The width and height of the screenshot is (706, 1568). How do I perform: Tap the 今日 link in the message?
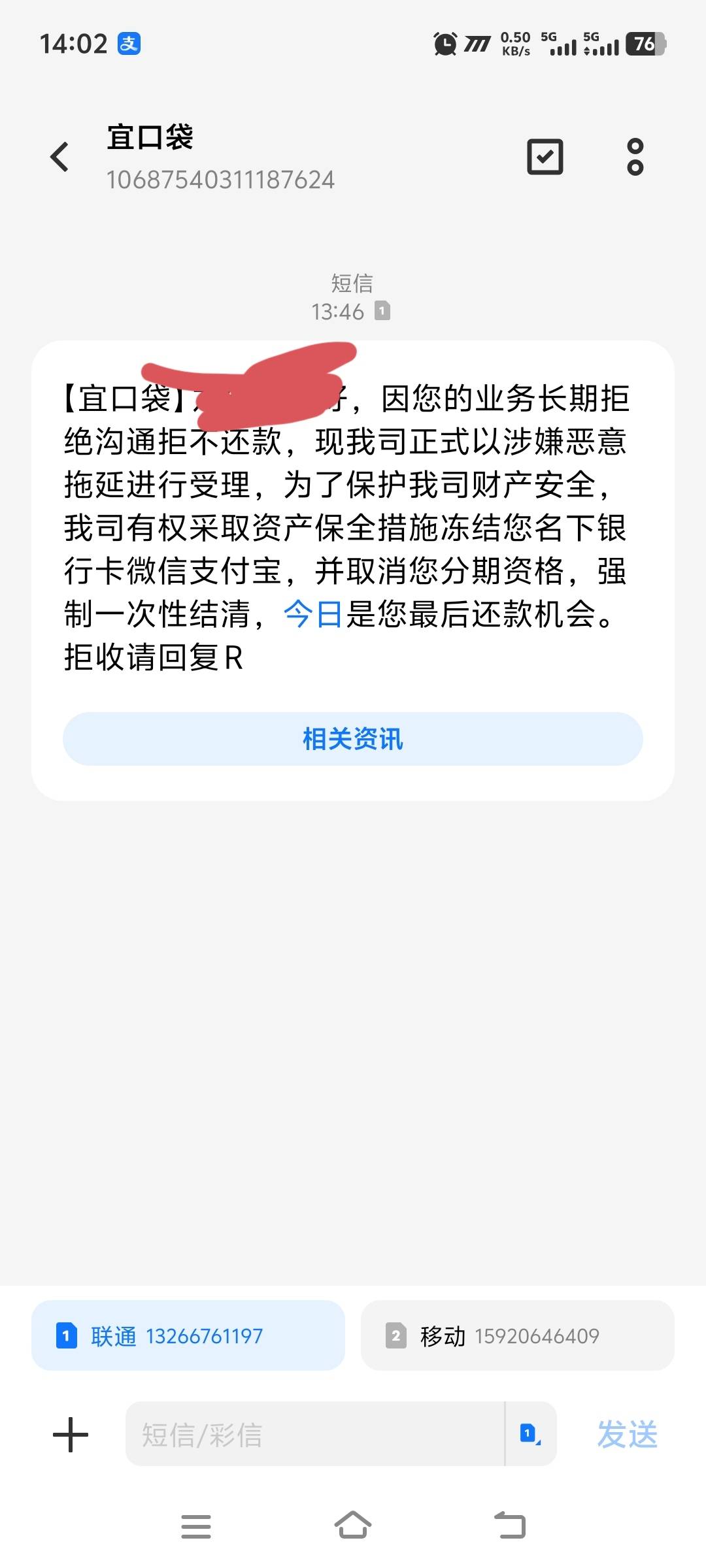(x=313, y=614)
